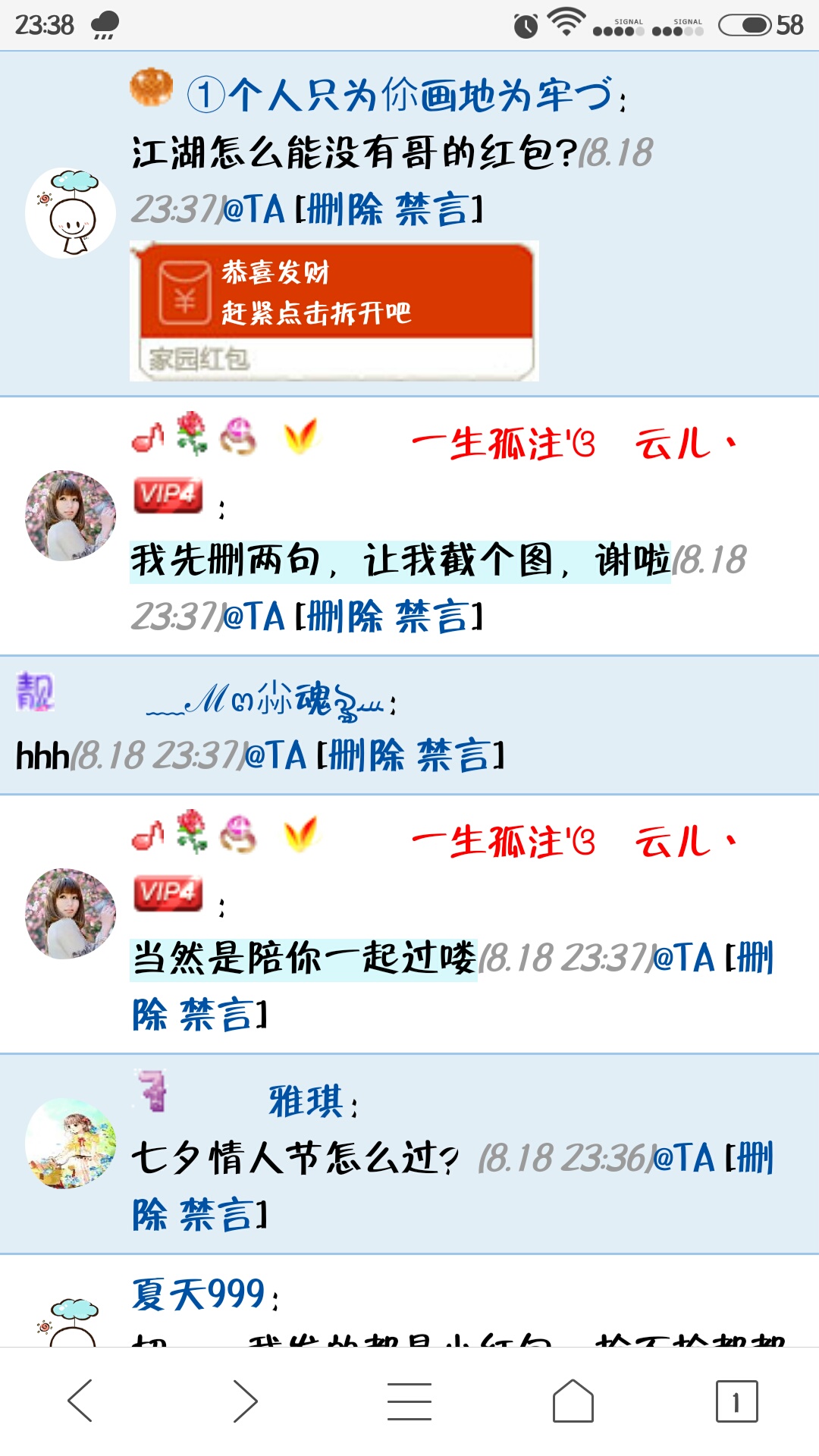Delete the 江湖怎么能没有哥的红包 message
The height and width of the screenshot is (1456, 819).
pos(345,209)
